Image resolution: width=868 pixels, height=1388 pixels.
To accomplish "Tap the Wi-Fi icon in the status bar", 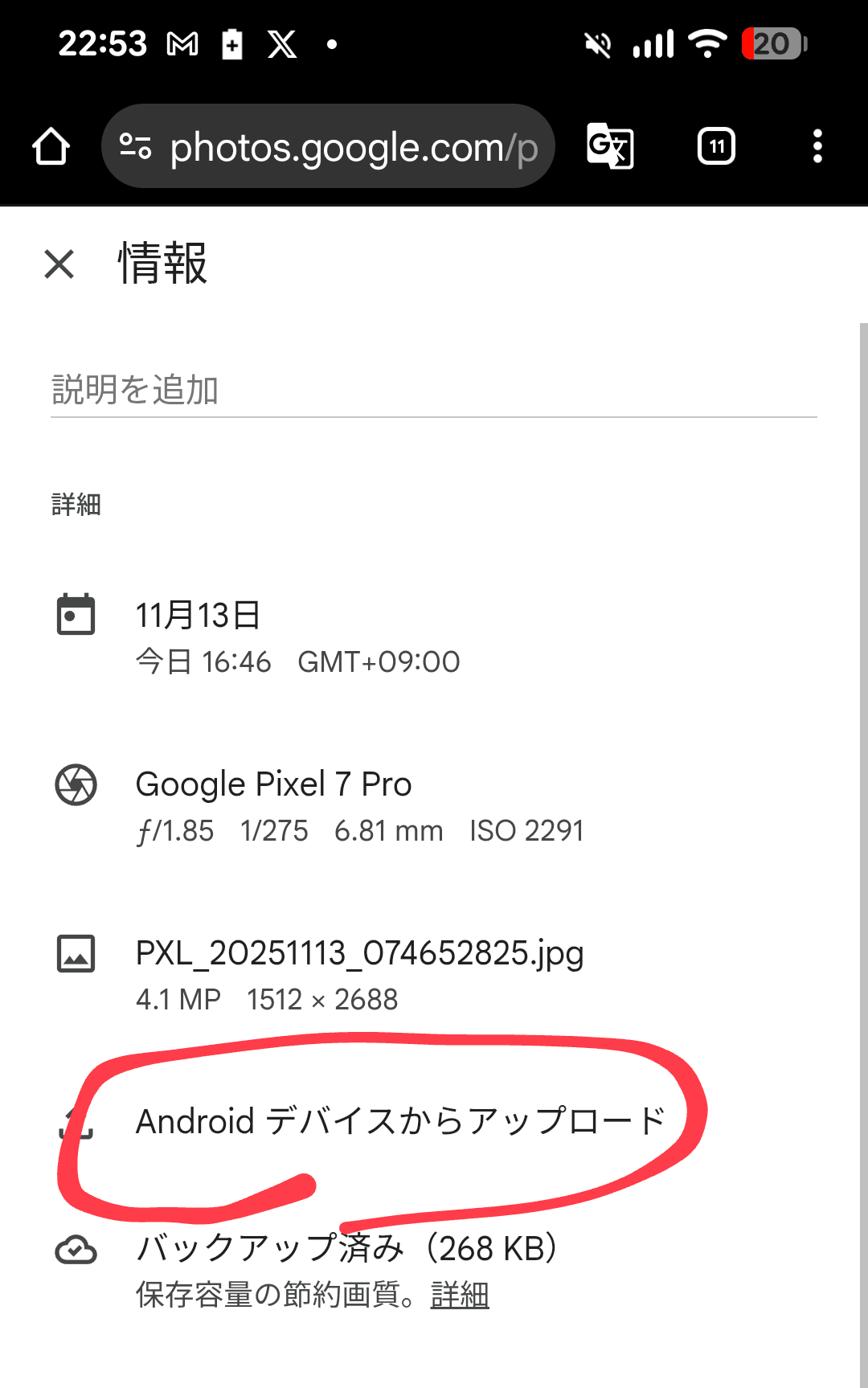I will pyautogui.click(x=706, y=44).
